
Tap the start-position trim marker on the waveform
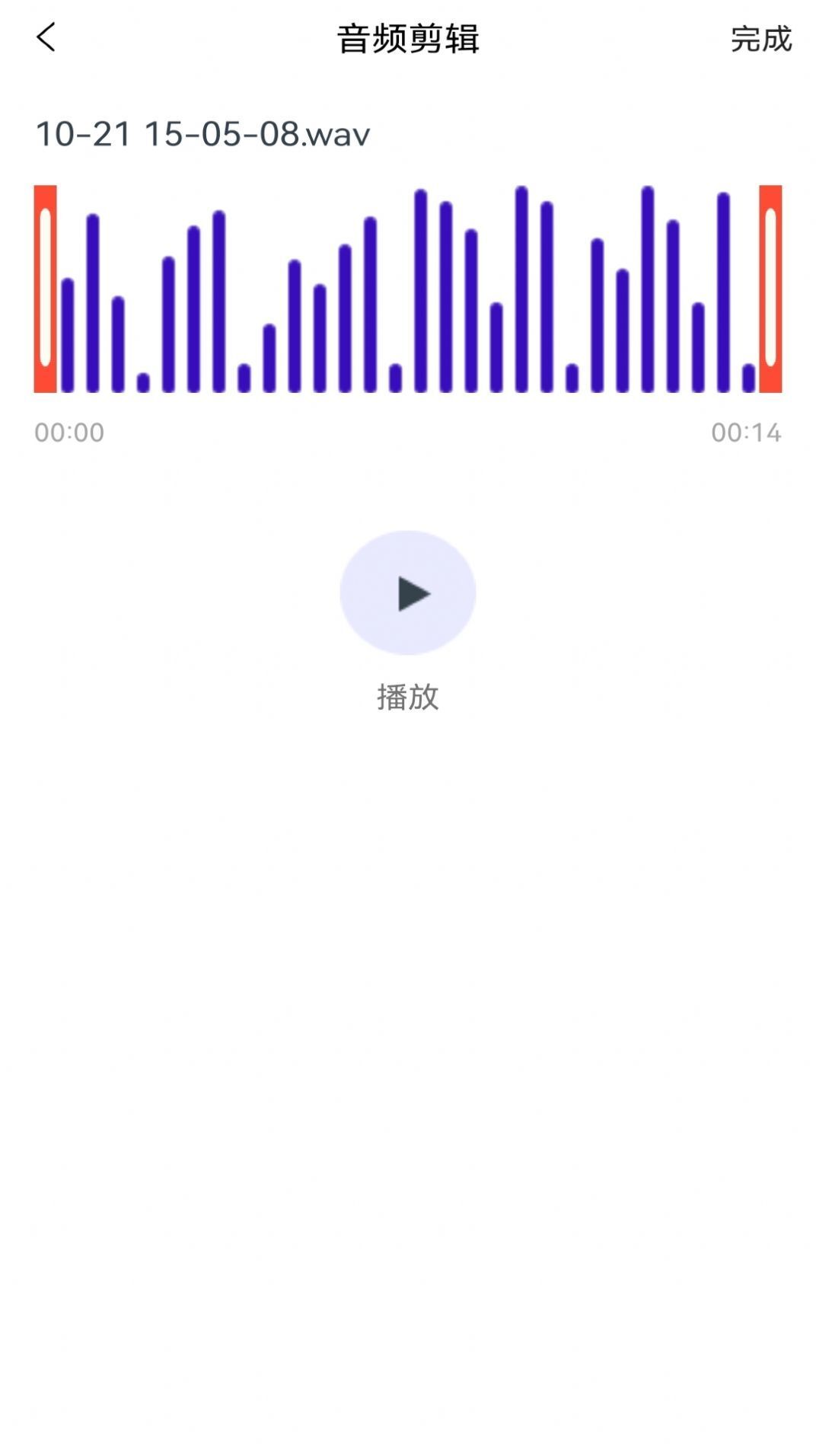(x=47, y=288)
